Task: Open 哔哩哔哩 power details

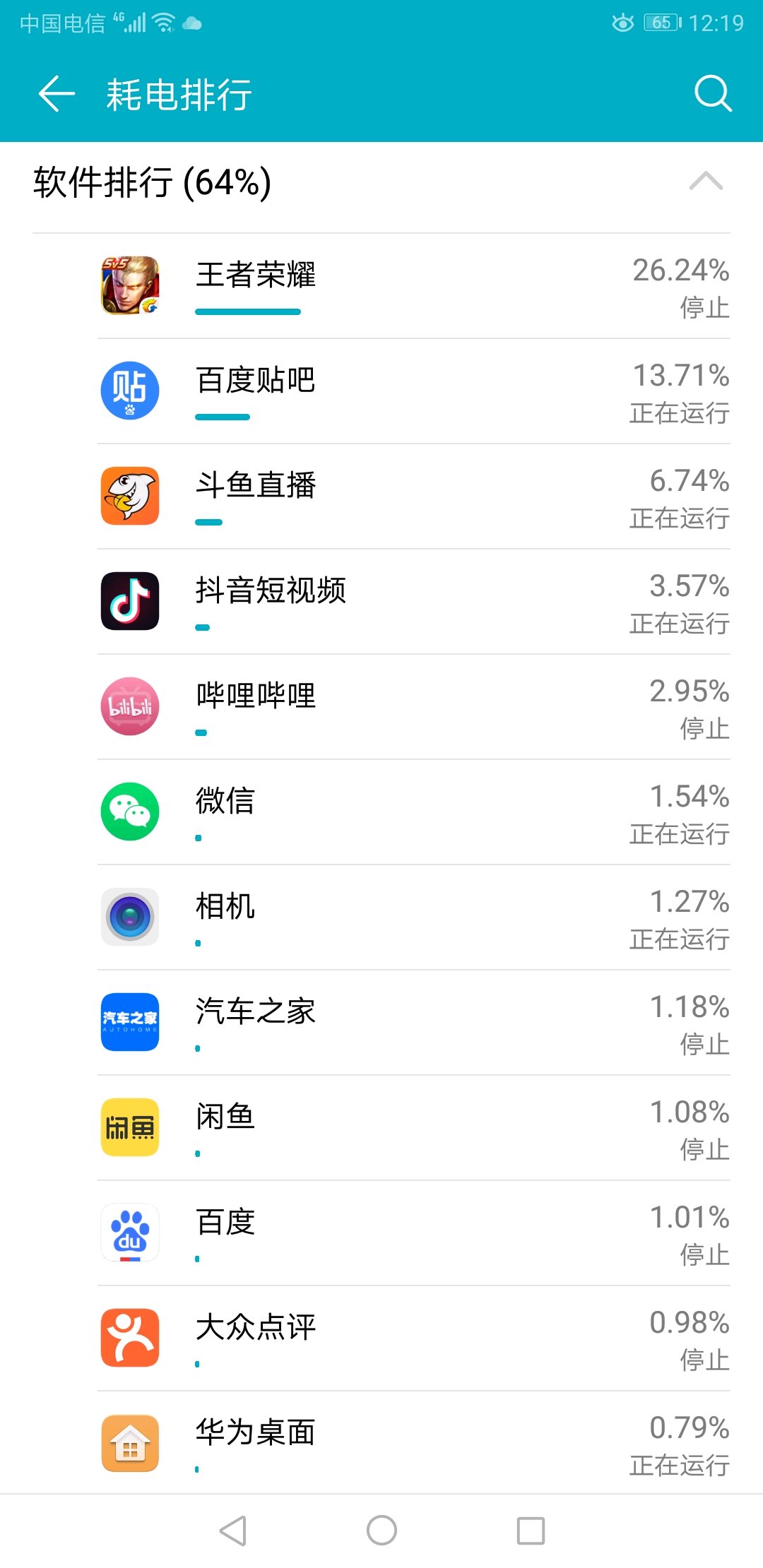Action: coord(413,707)
